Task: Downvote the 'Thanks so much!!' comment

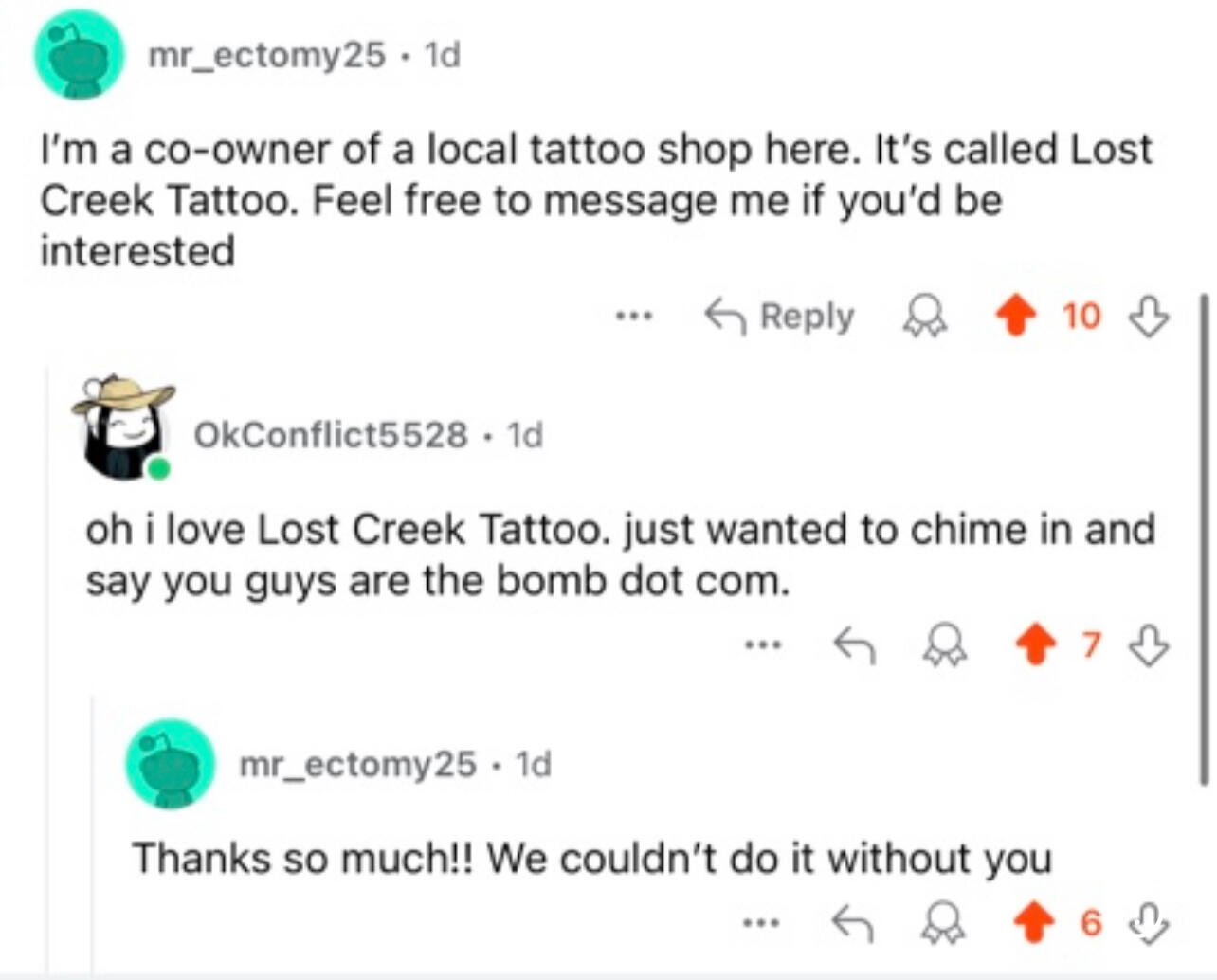Action: click(x=1149, y=922)
